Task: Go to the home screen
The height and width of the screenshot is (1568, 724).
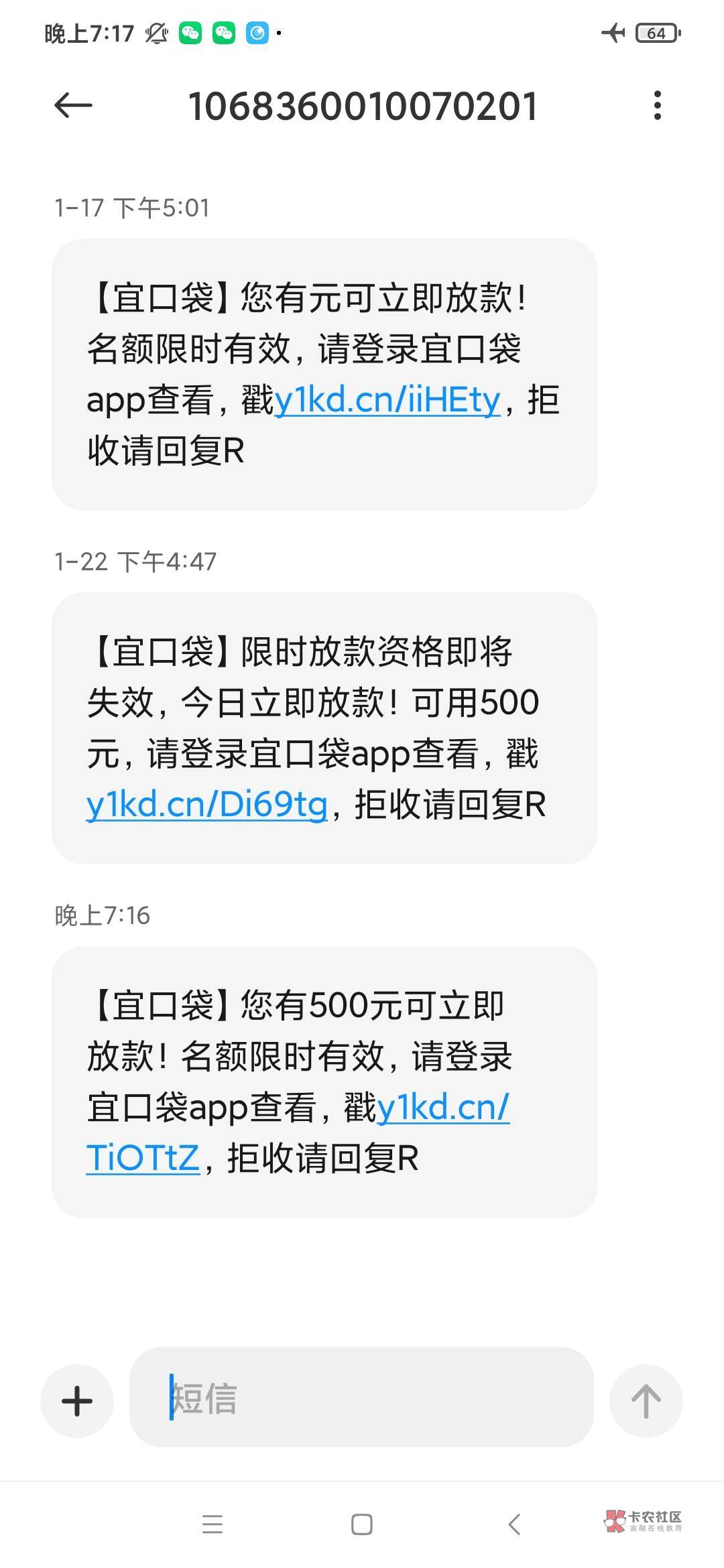Action: pyautogui.click(x=362, y=1524)
